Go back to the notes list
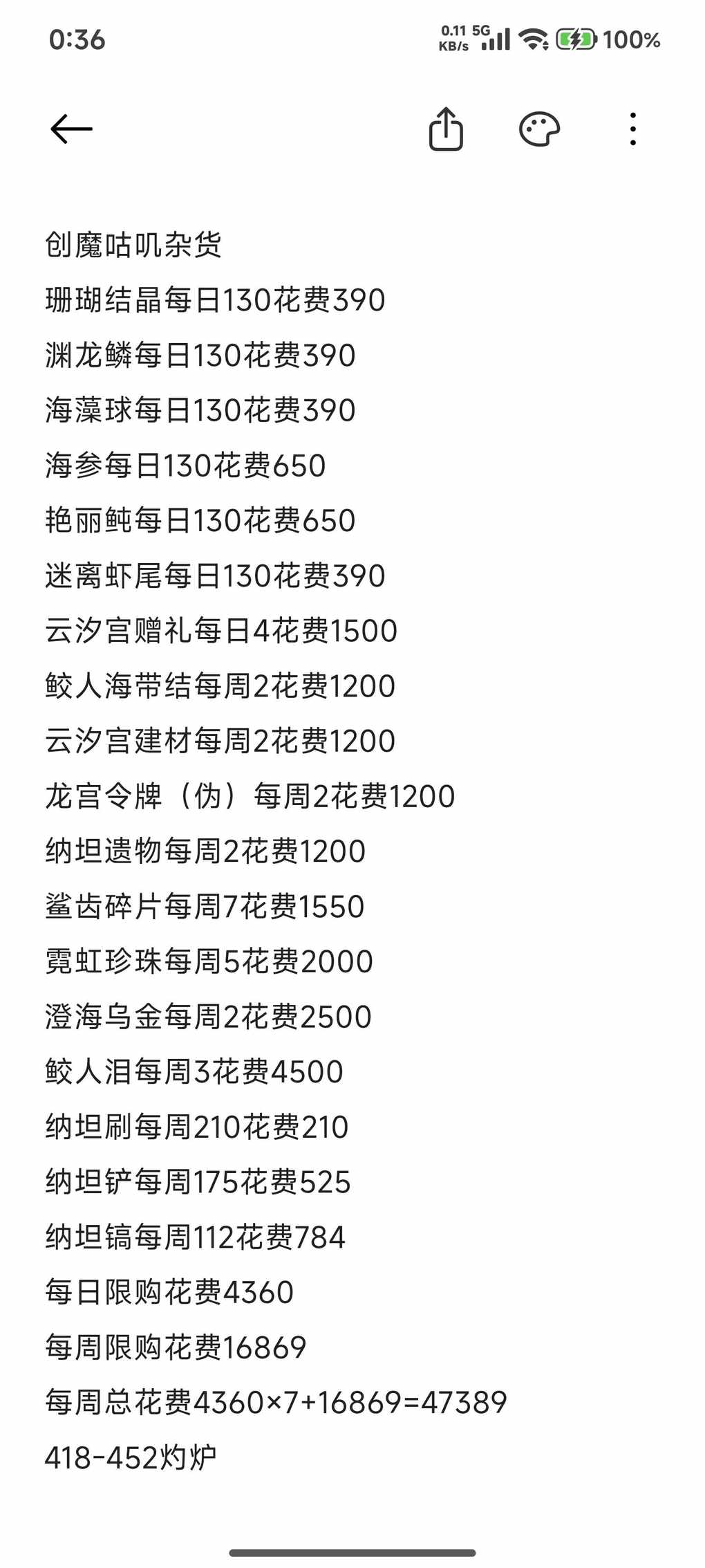 (x=71, y=129)
